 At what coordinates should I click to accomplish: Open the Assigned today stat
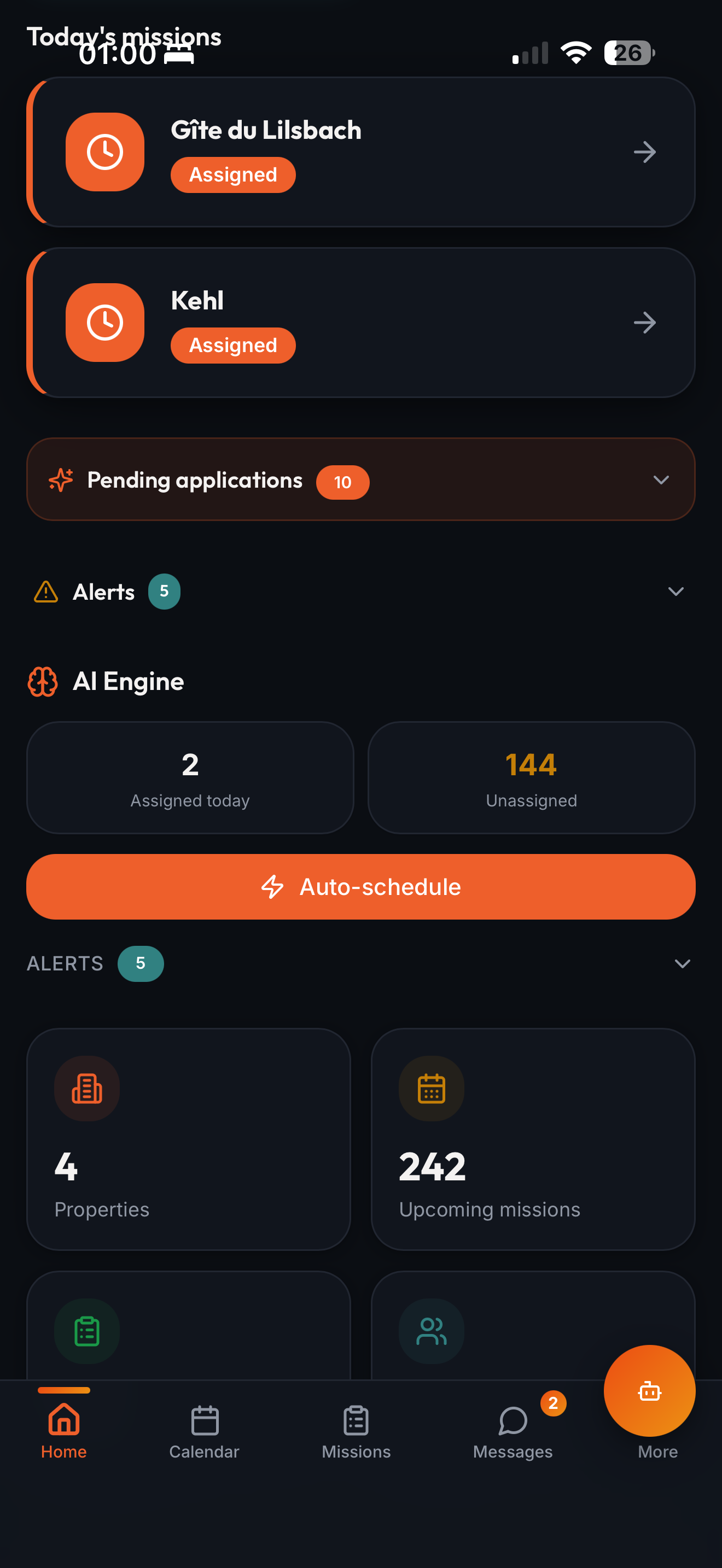(x=190, y=777)
